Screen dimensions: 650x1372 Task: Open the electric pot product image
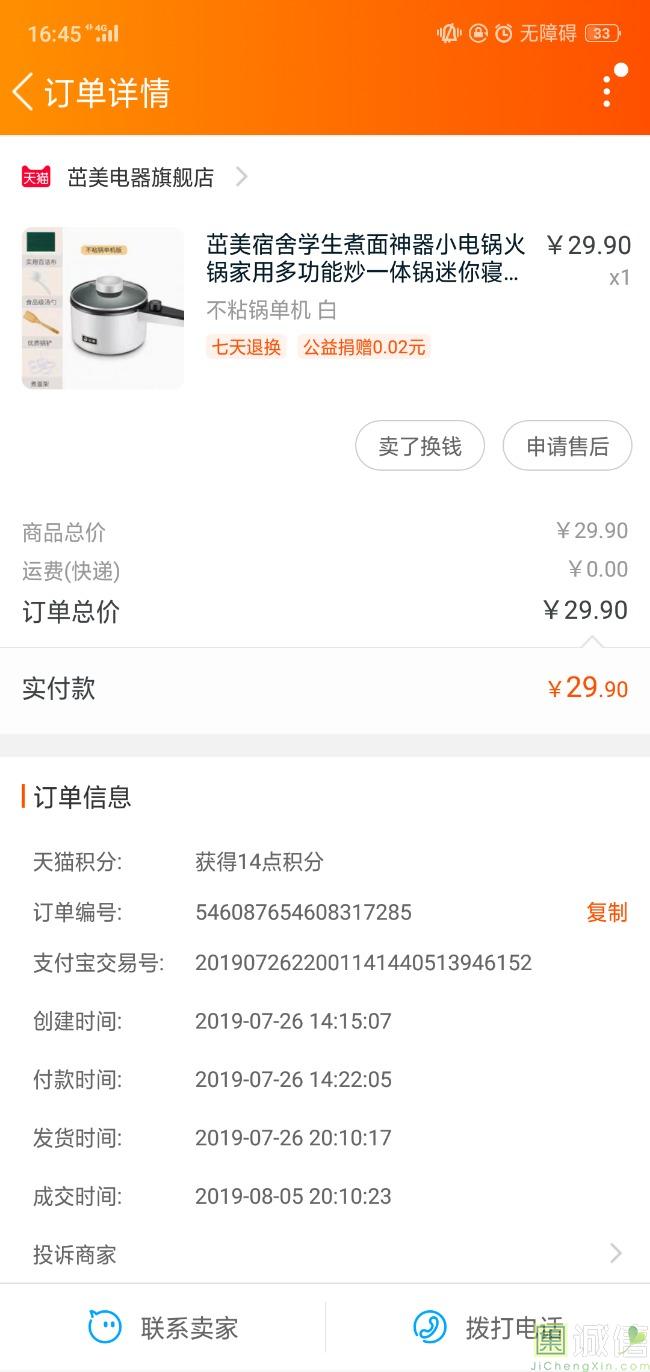click(103, 308)
